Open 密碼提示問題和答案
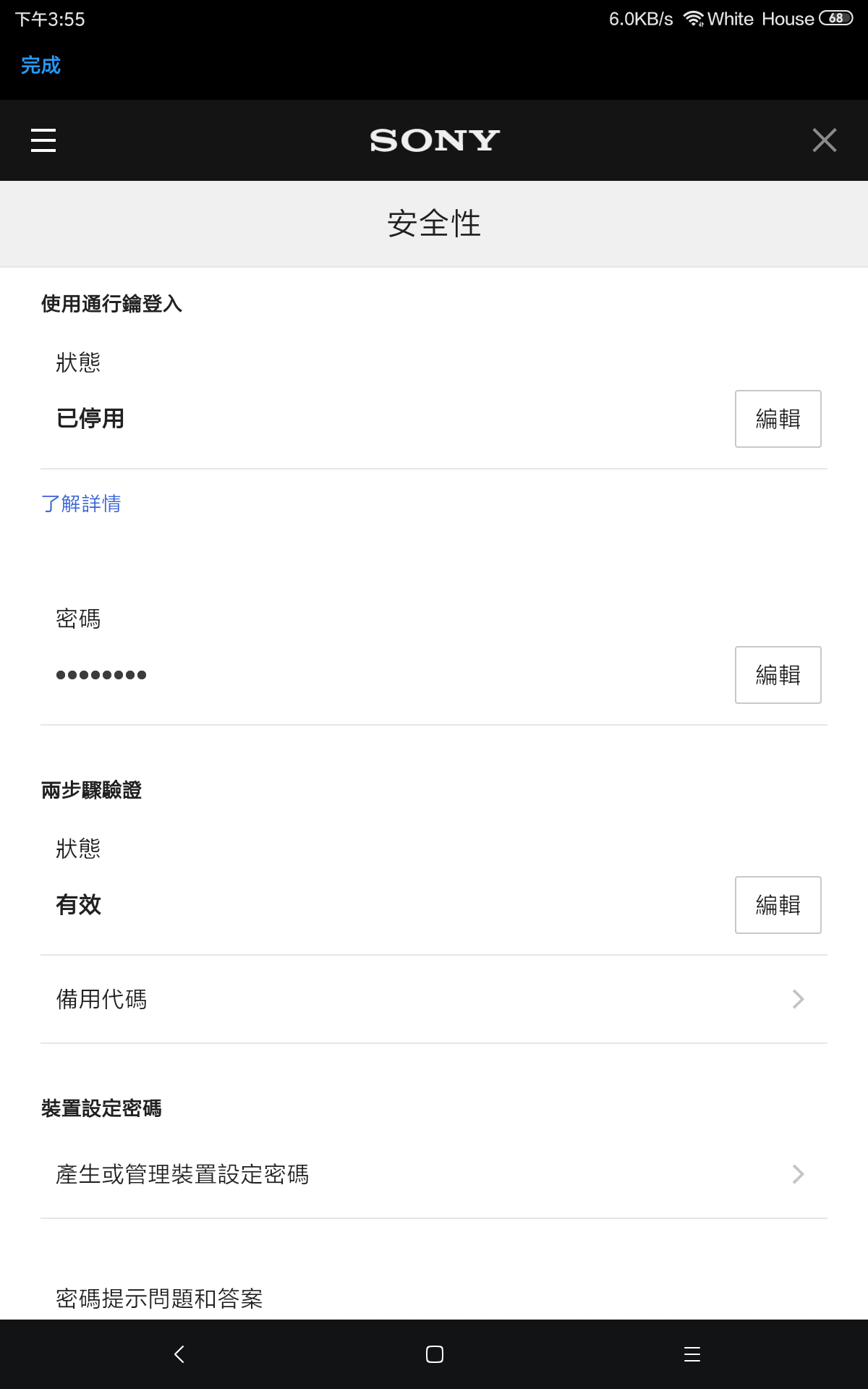The image size is (868, 1389). pos(159,1299)
